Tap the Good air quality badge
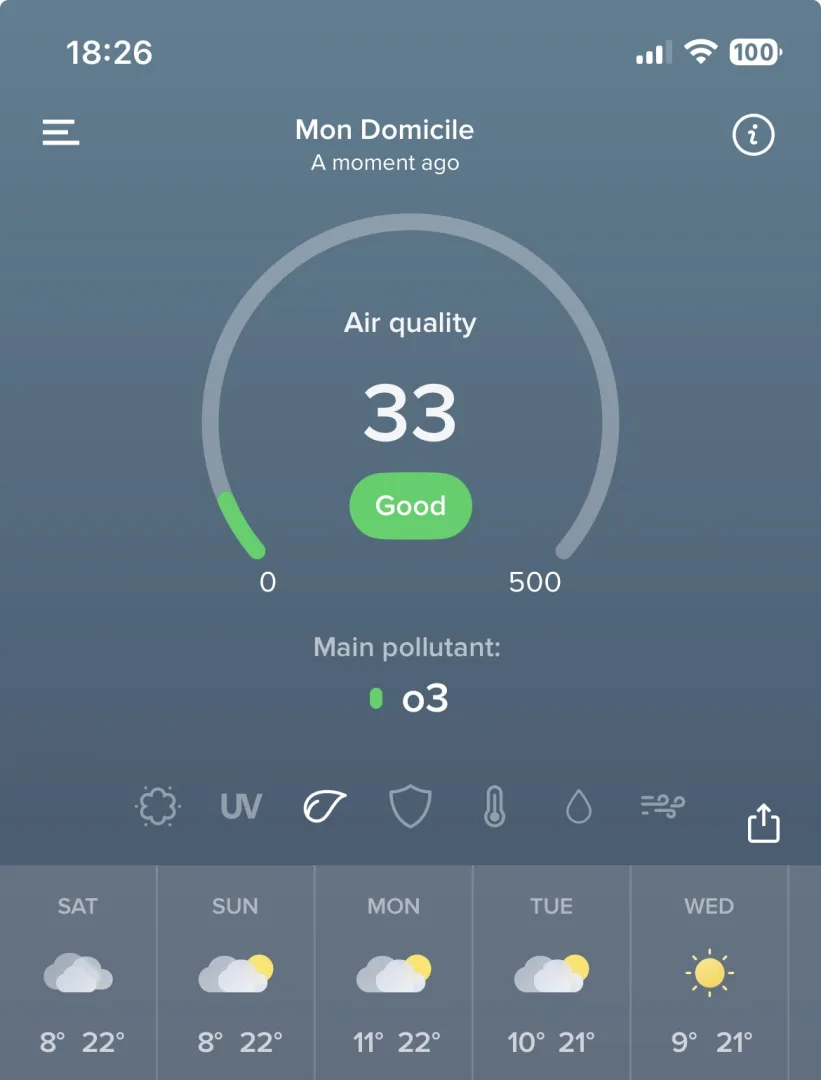 point(410,506)
